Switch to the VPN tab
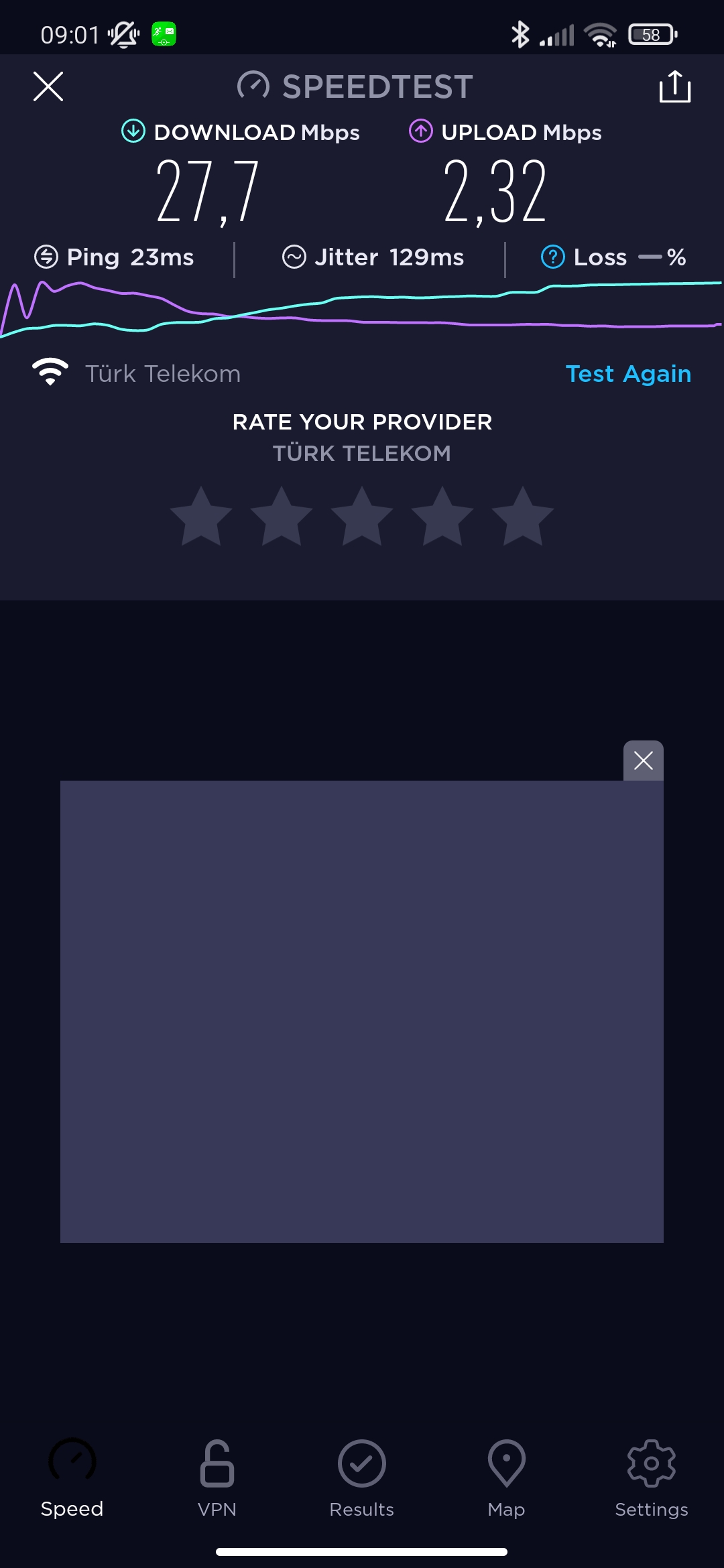724x1568 pixels. click(217, 1479)
